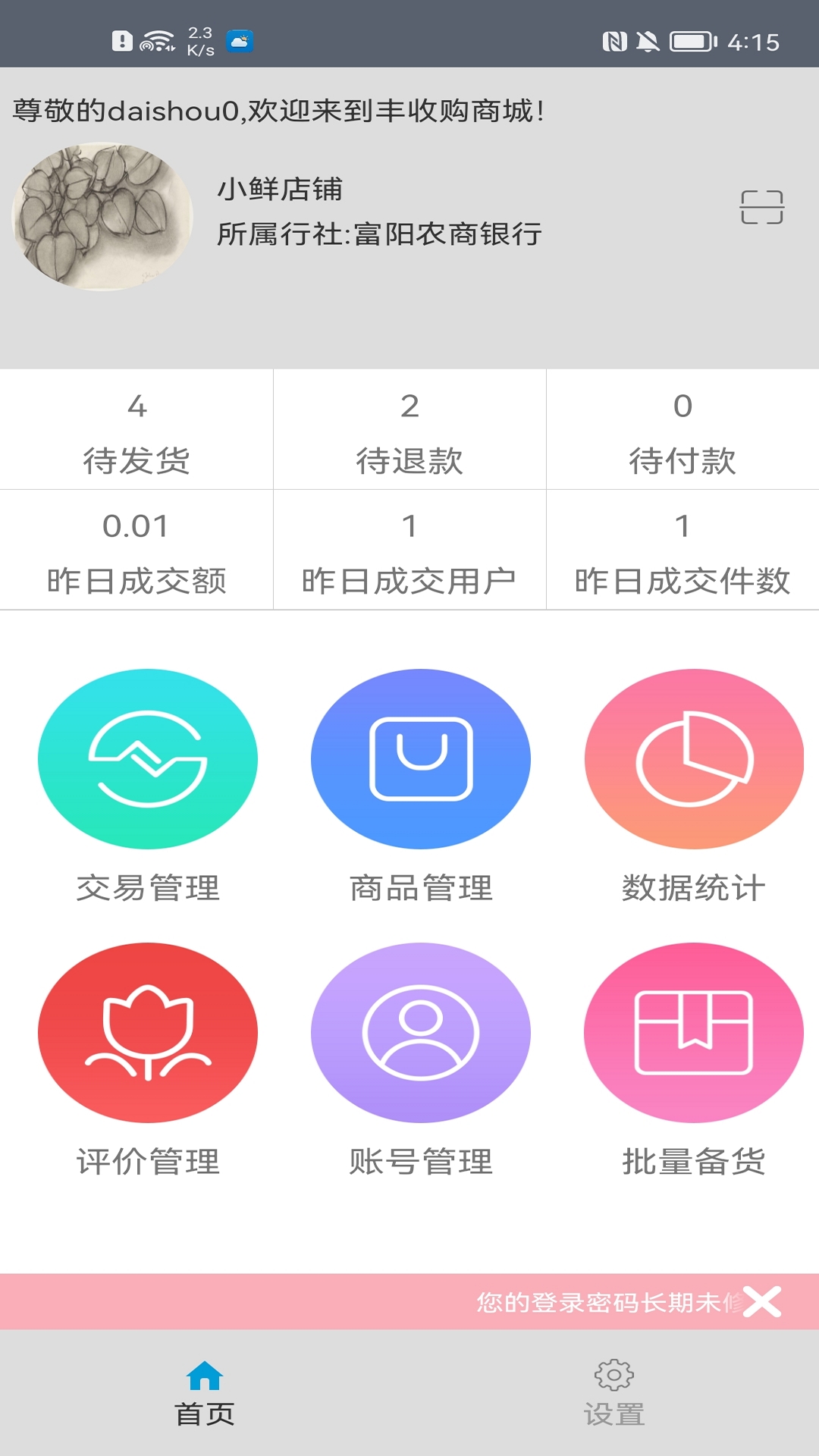Open the QR scan icon
Screen dimensions: 819x1456
click(x=761, y=207)
